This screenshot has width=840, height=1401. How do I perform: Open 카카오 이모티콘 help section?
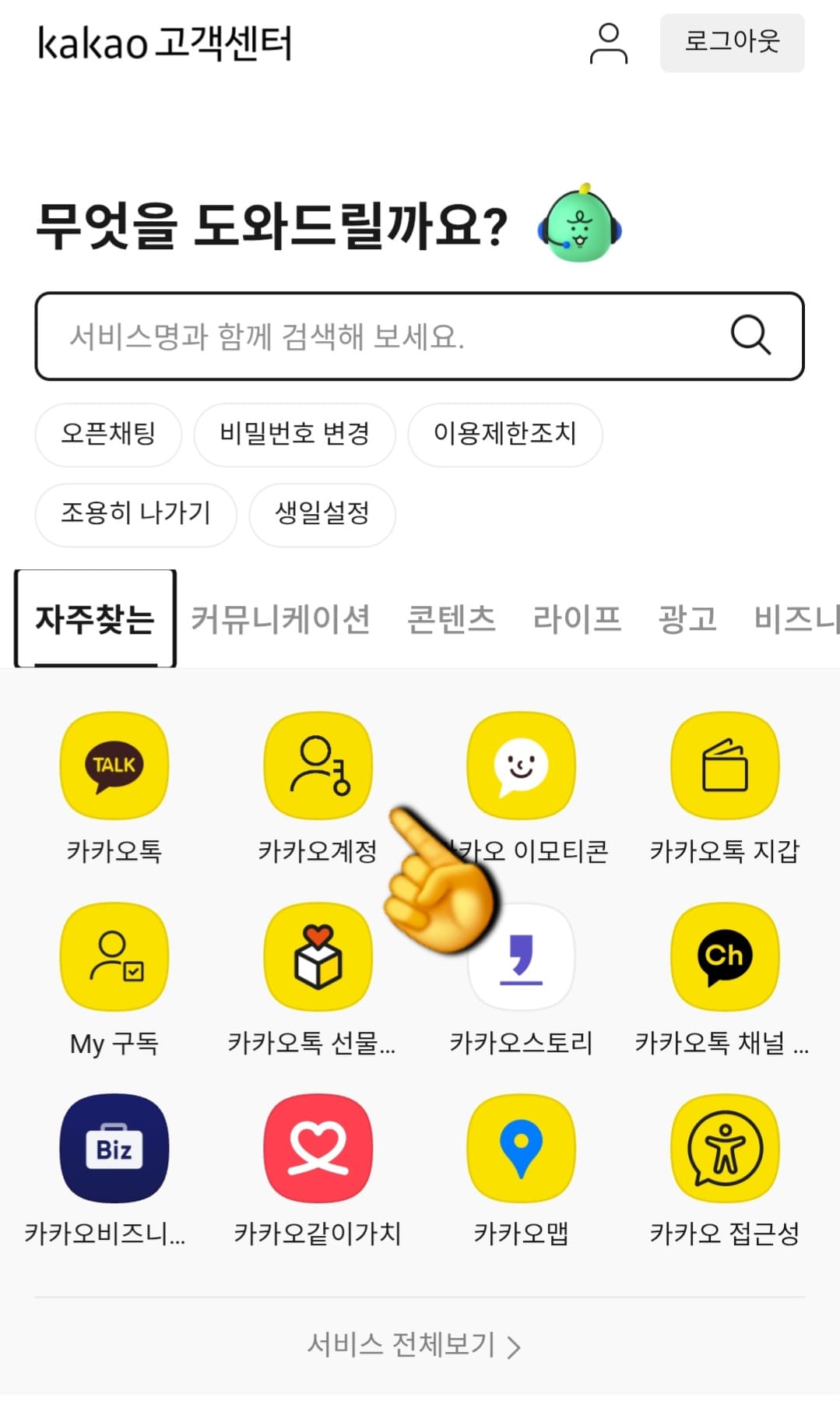[520, 766]
